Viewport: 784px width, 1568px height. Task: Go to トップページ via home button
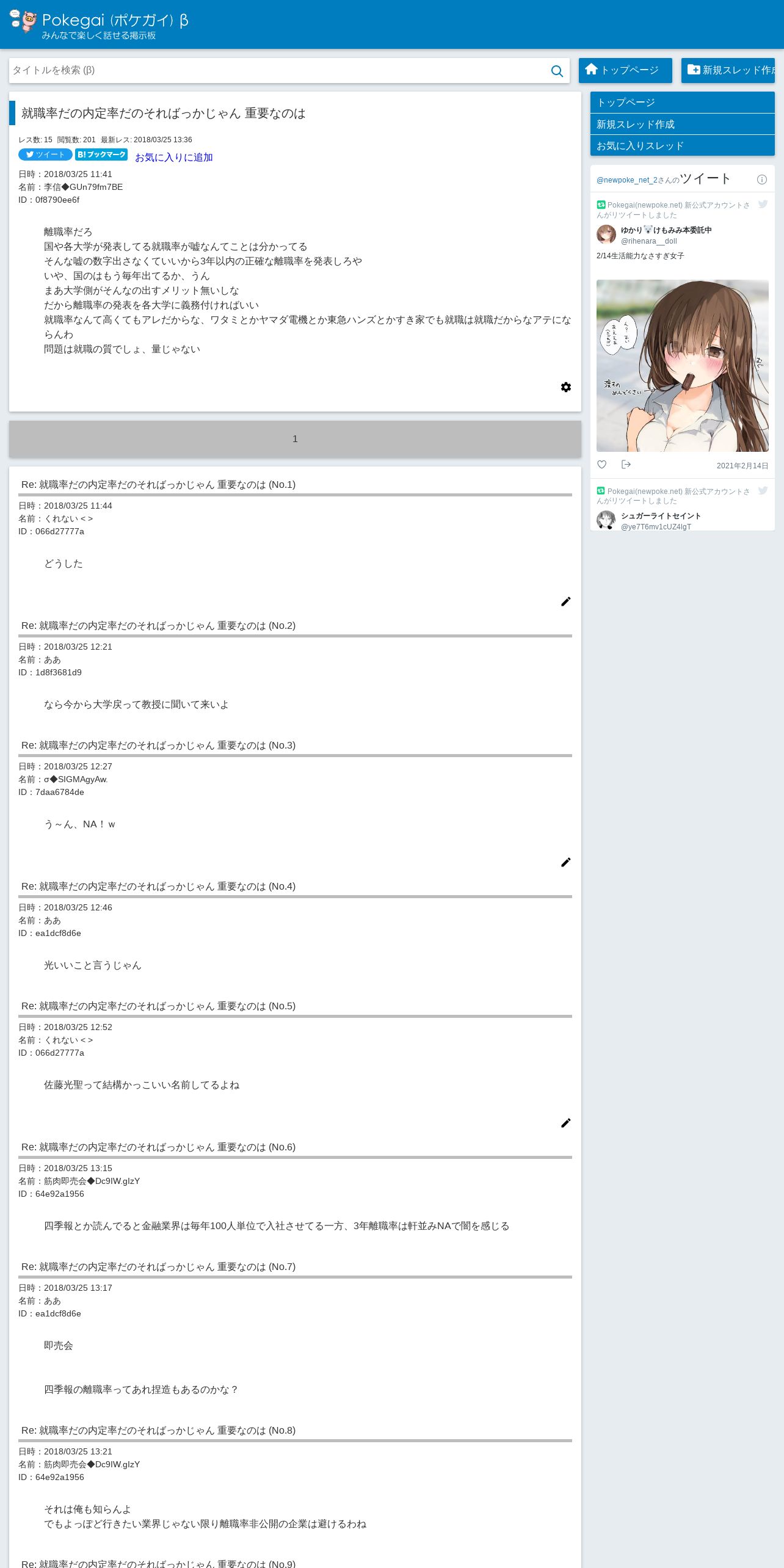pos(625,70)
